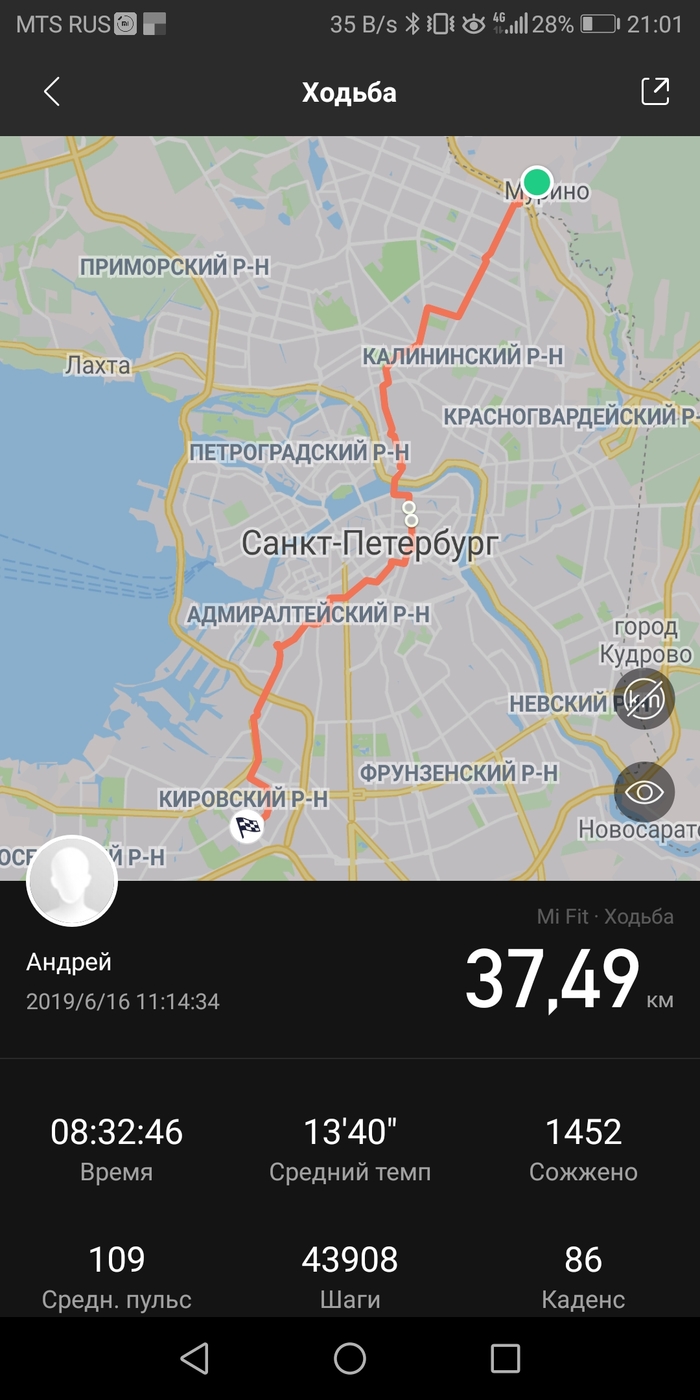
Task: Go back from the Ходьба workout screen
Action: [52, 93]
